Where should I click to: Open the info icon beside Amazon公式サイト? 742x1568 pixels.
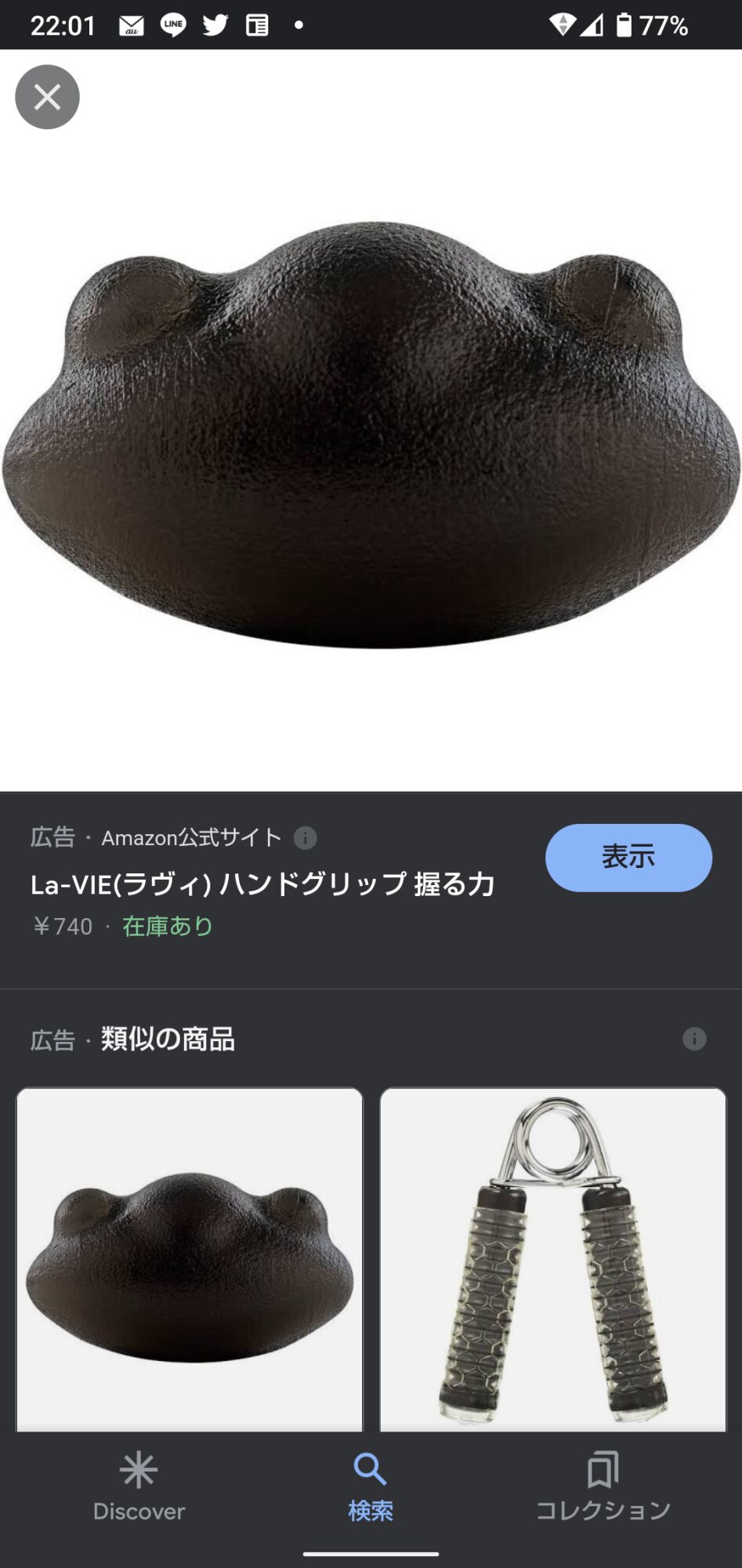(305, 838)
